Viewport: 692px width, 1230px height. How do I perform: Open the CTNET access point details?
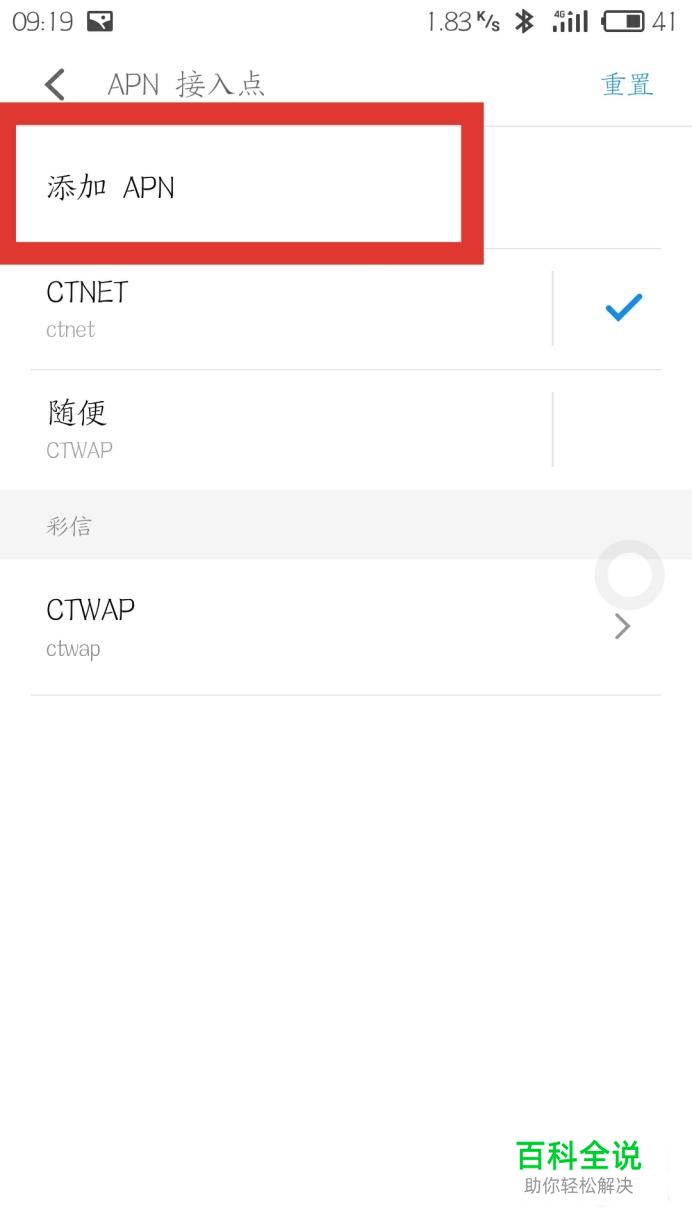click(x=291, y=309)
